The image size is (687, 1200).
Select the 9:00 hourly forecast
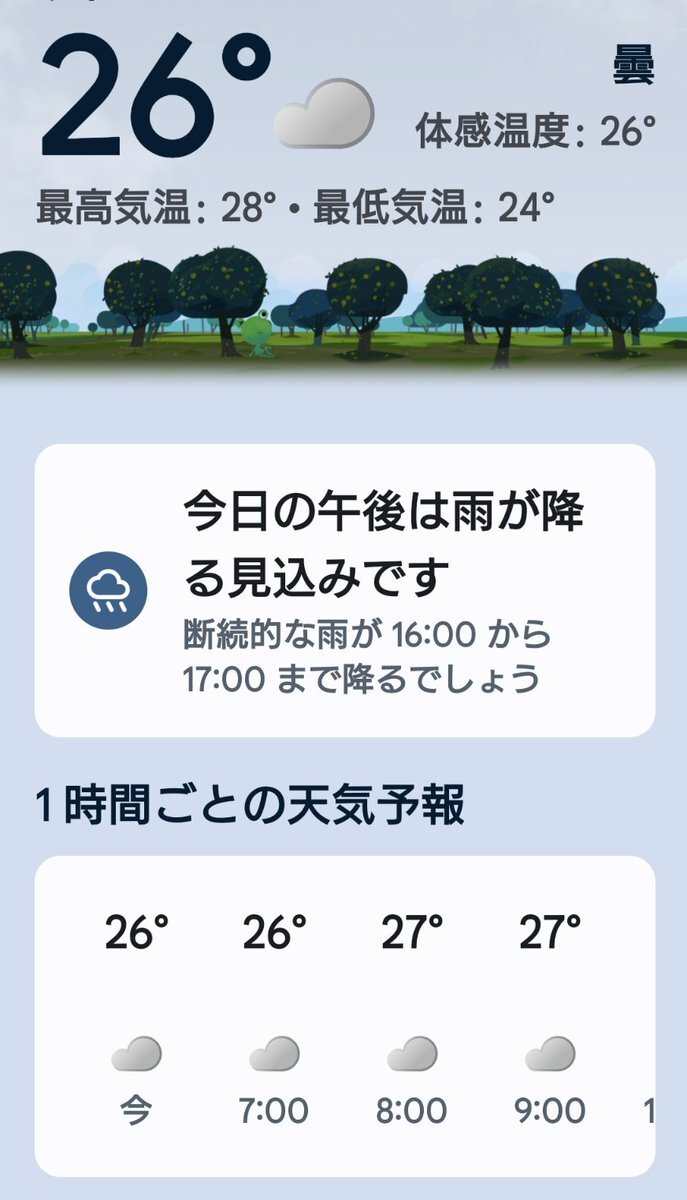coord(550,1019)
